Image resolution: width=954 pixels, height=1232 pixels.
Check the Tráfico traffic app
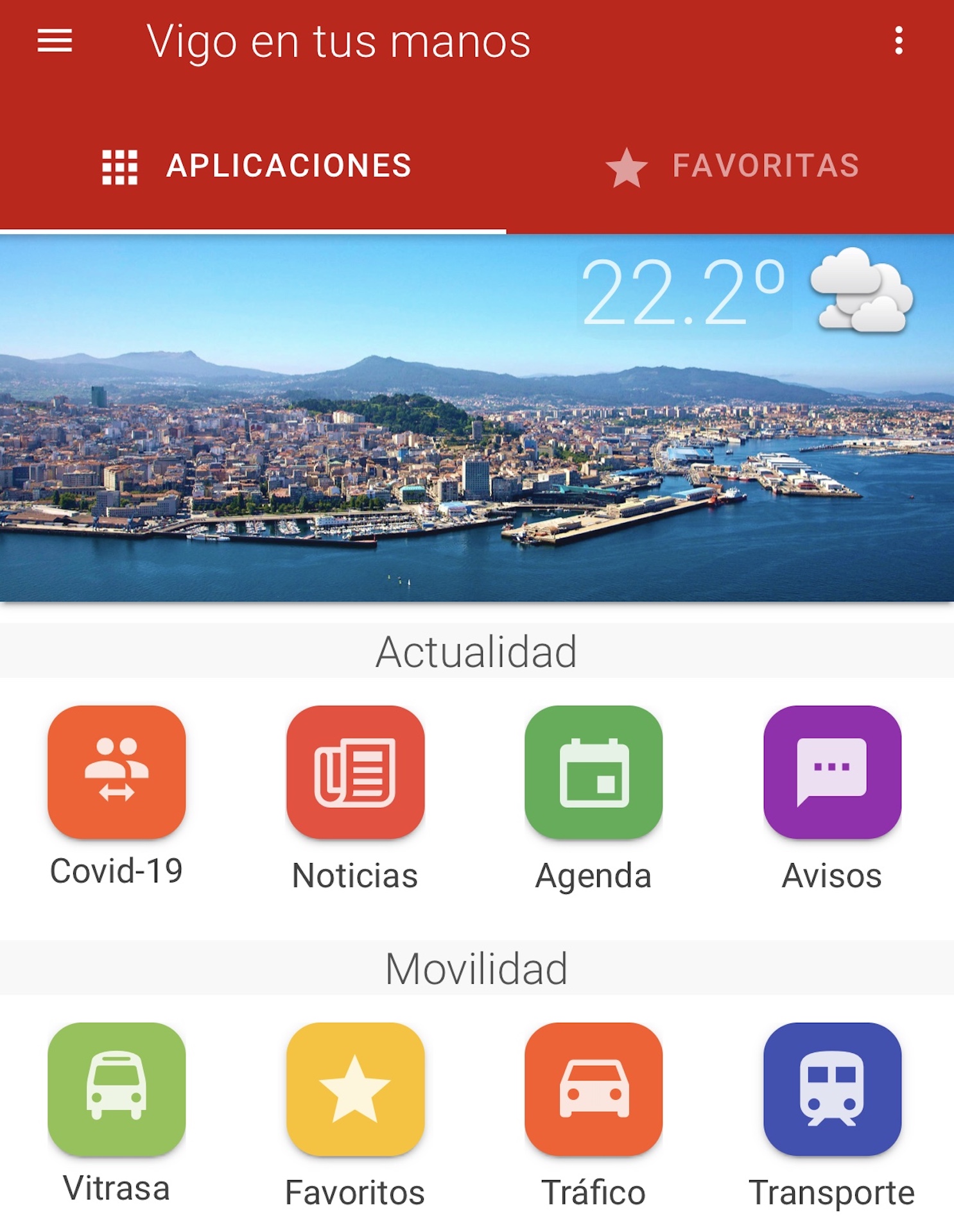(594, 1088)
